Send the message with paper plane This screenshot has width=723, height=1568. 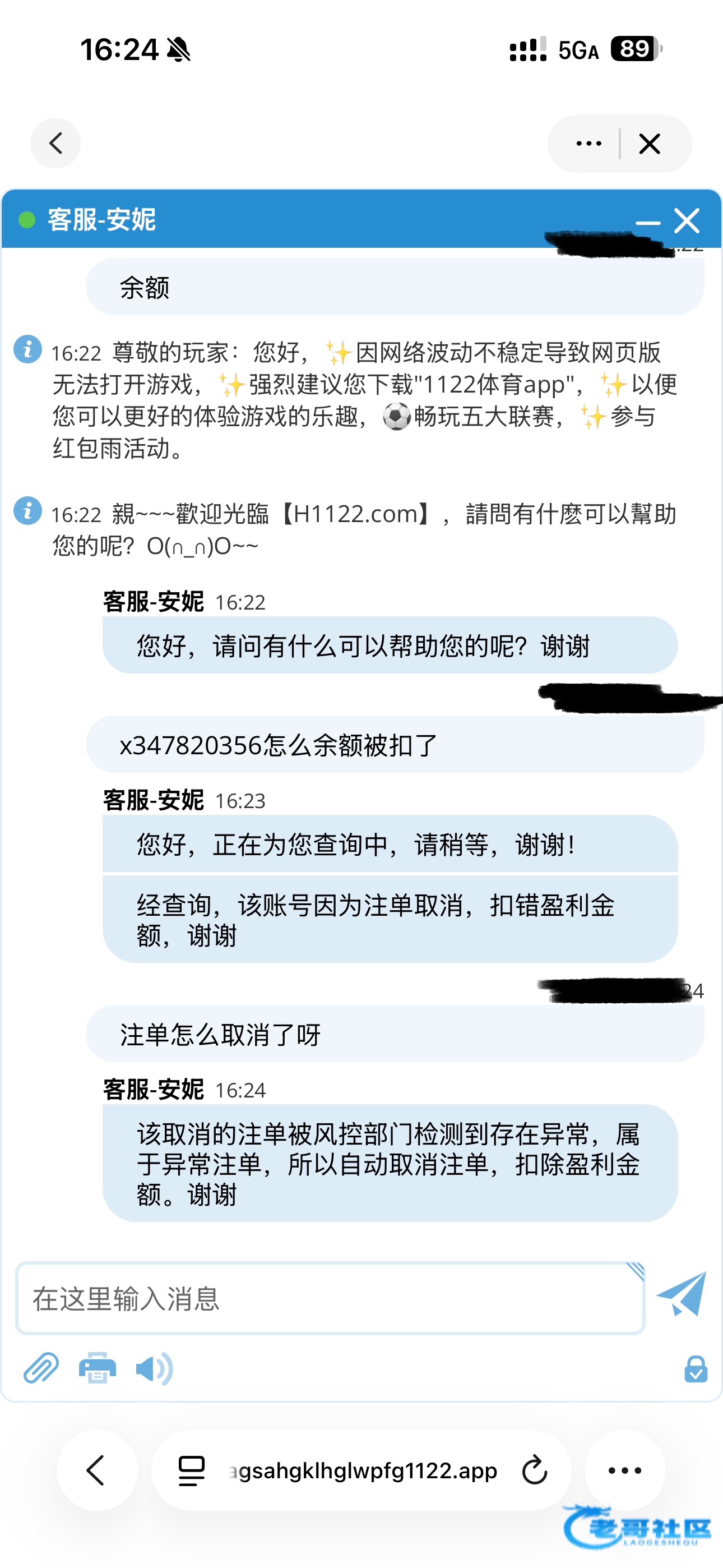(x=682, y=1294)
